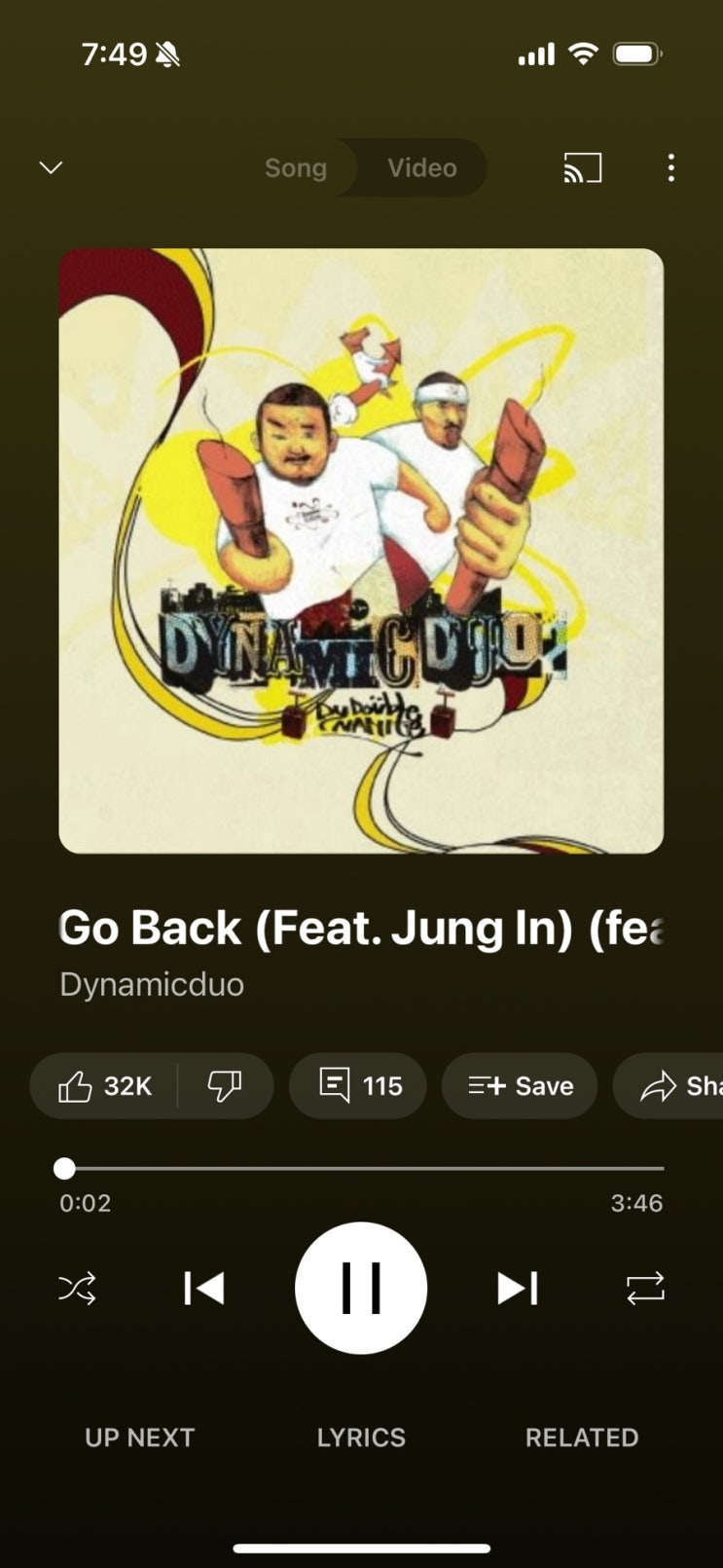This screenshot has width=723, height=1568.
Task: Pause the current song
Action: pos(361,1288)
